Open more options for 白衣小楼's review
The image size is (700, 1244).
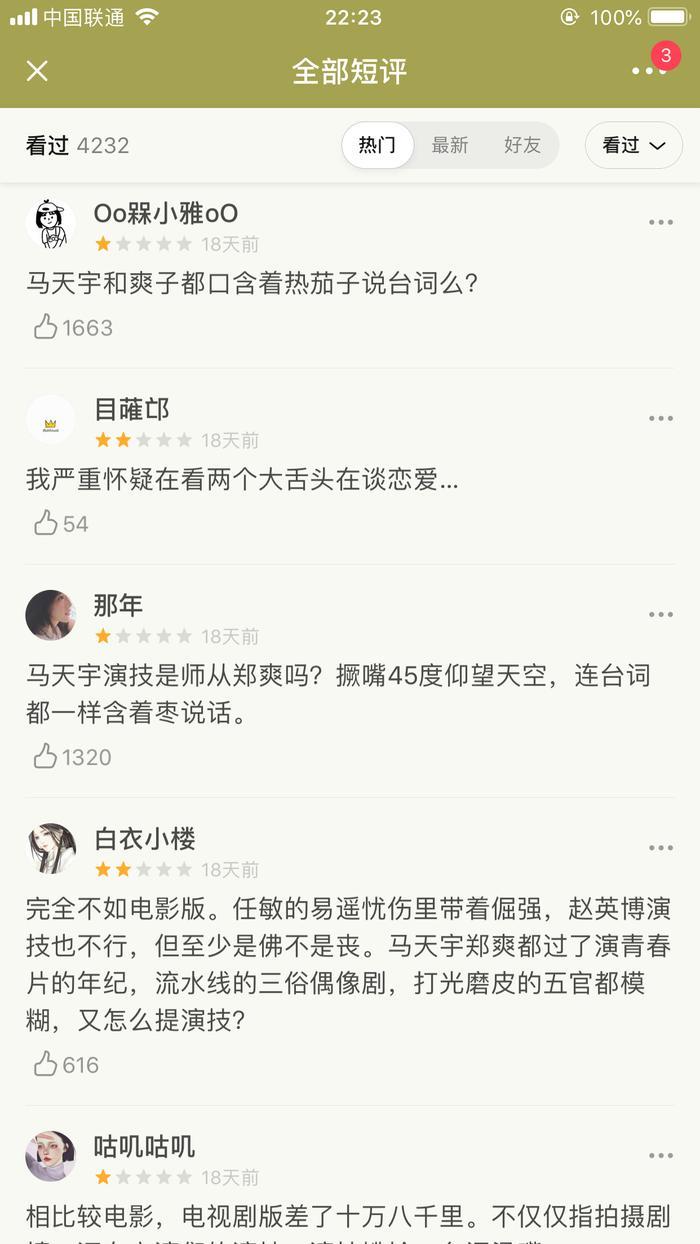[660, 847]
